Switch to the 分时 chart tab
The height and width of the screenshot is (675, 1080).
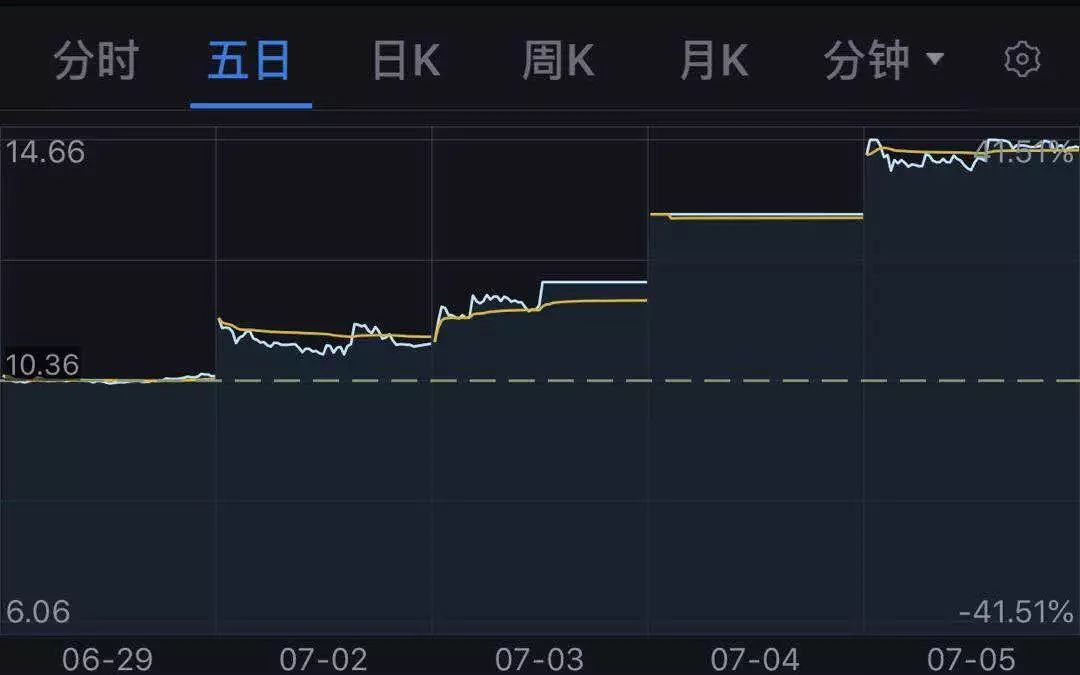(x=96, y=60)
